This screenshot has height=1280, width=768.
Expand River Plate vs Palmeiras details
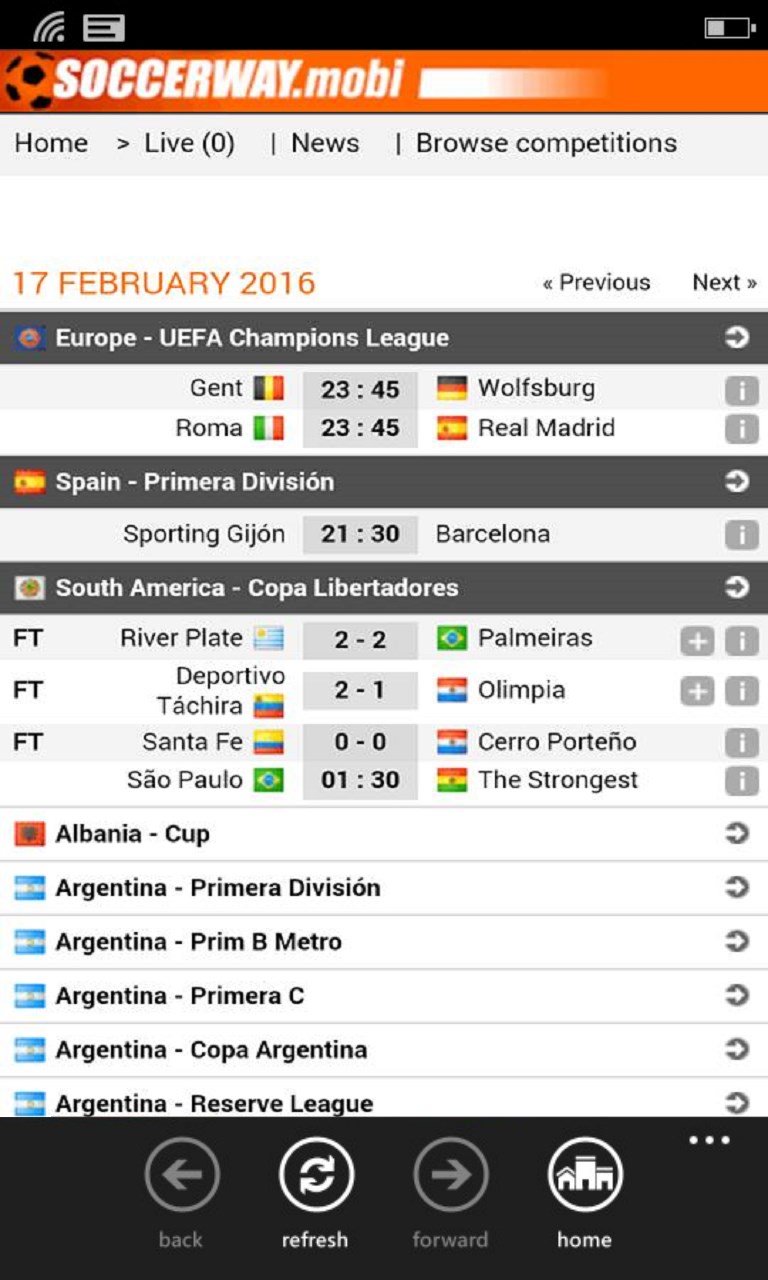click(x=697, y=640)
